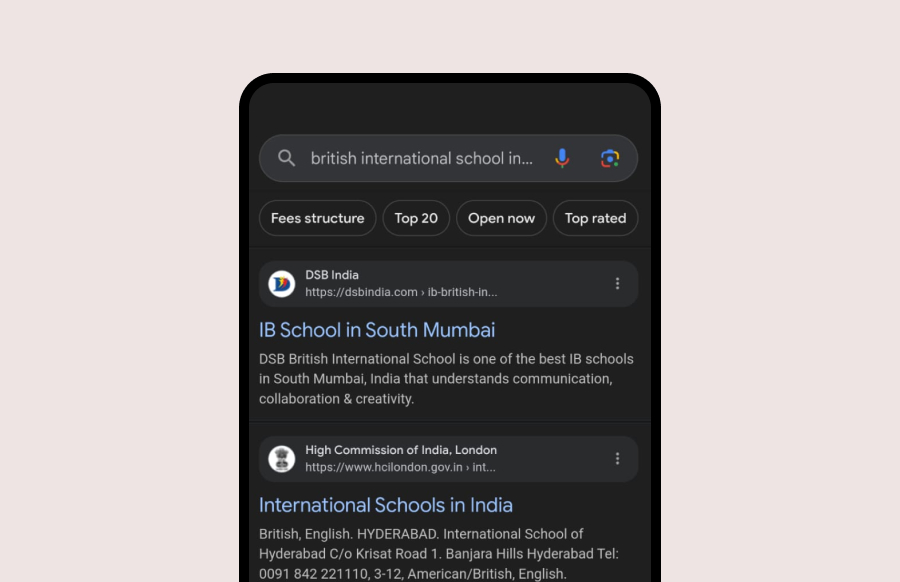Open the IB School in South Mumbai link
Screen dimensions: 900x582
(x=377, y=330)
